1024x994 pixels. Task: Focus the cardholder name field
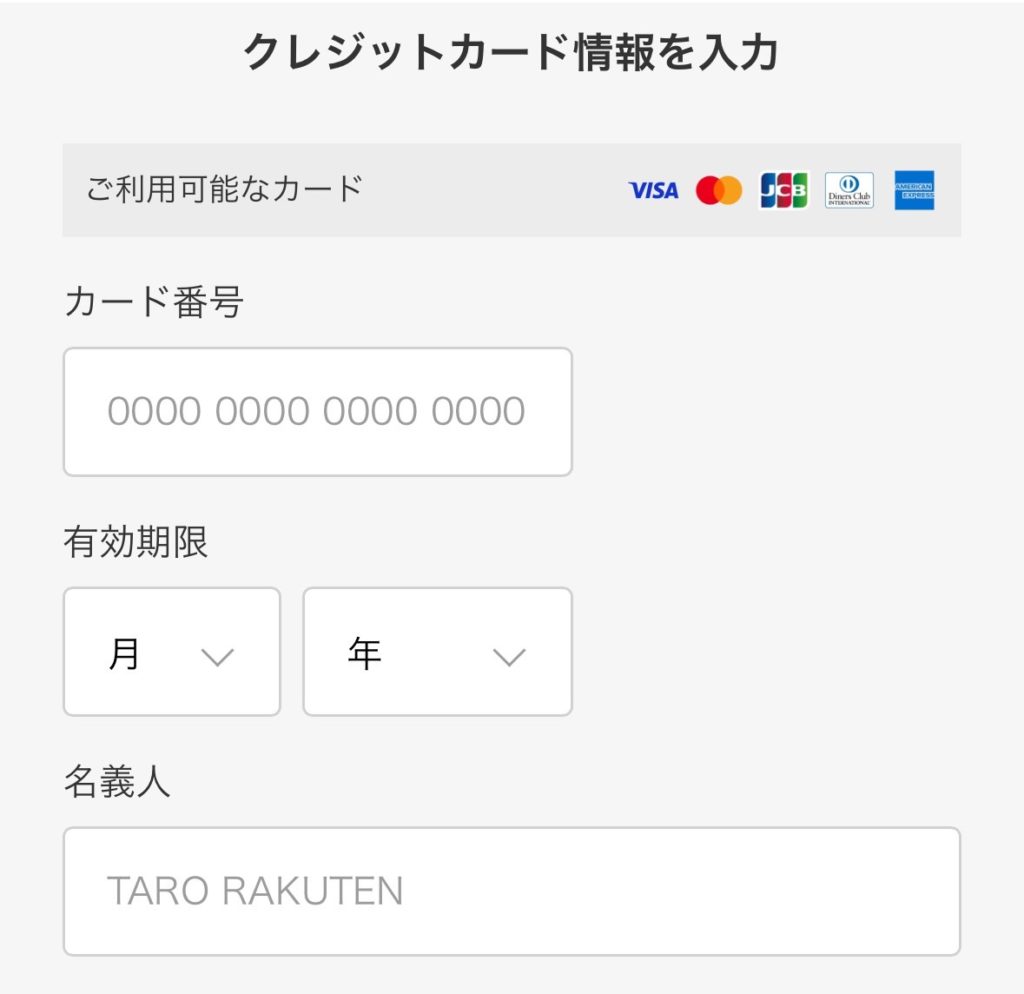pyautogui.click(x=511, y=891)
